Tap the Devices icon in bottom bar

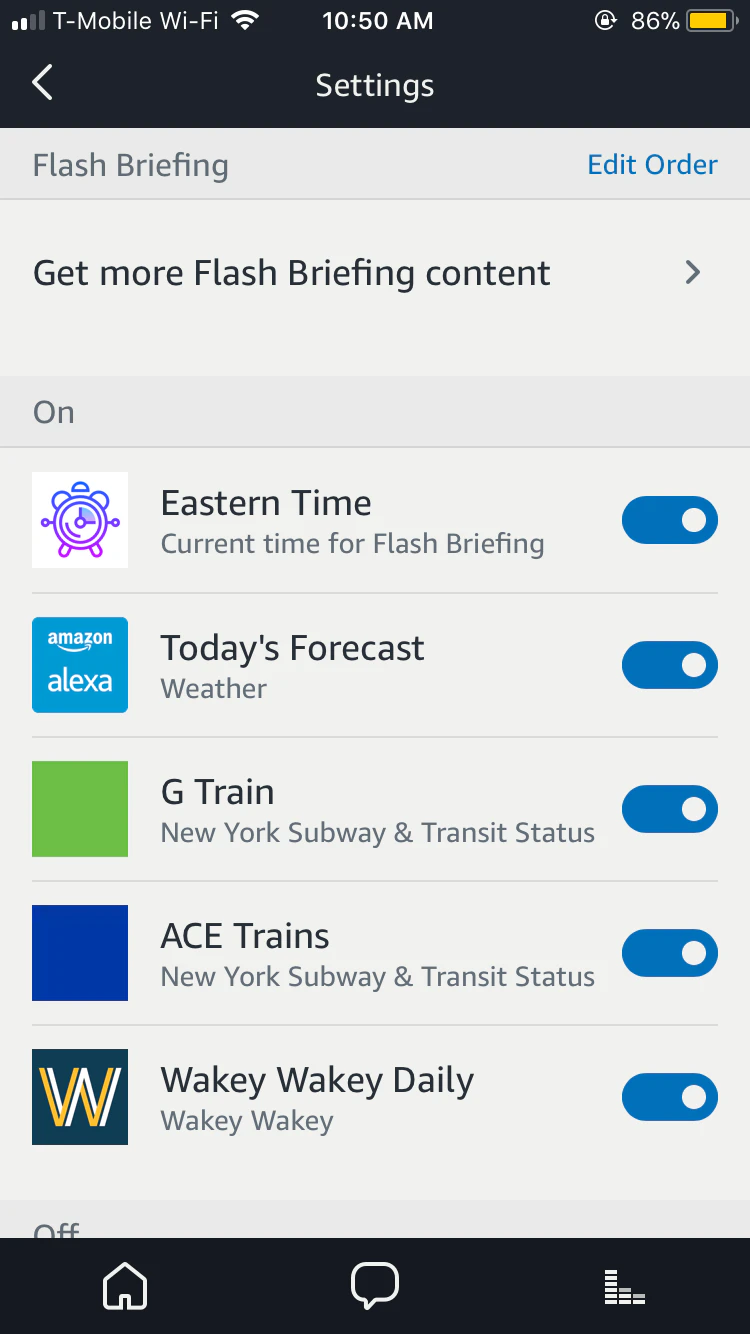(x=623, y=1287)
